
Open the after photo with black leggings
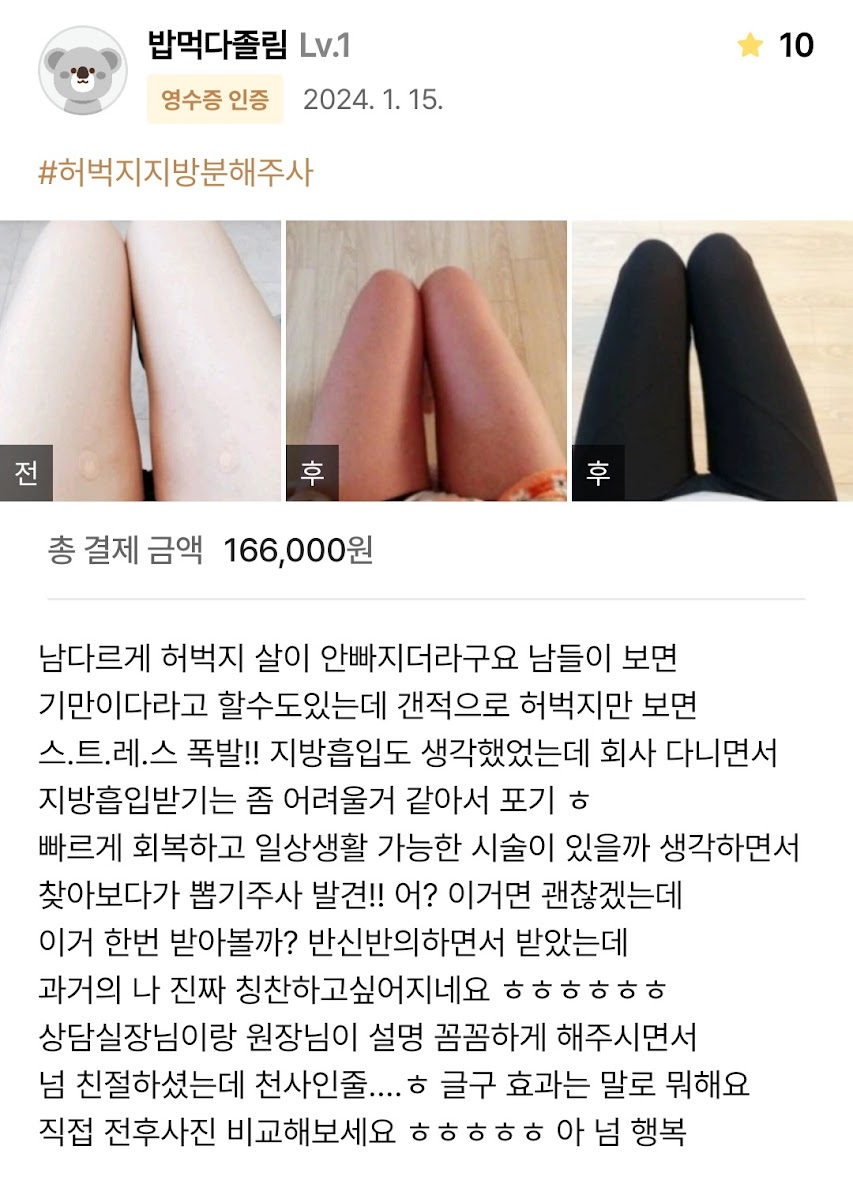[x=711, y=360]
